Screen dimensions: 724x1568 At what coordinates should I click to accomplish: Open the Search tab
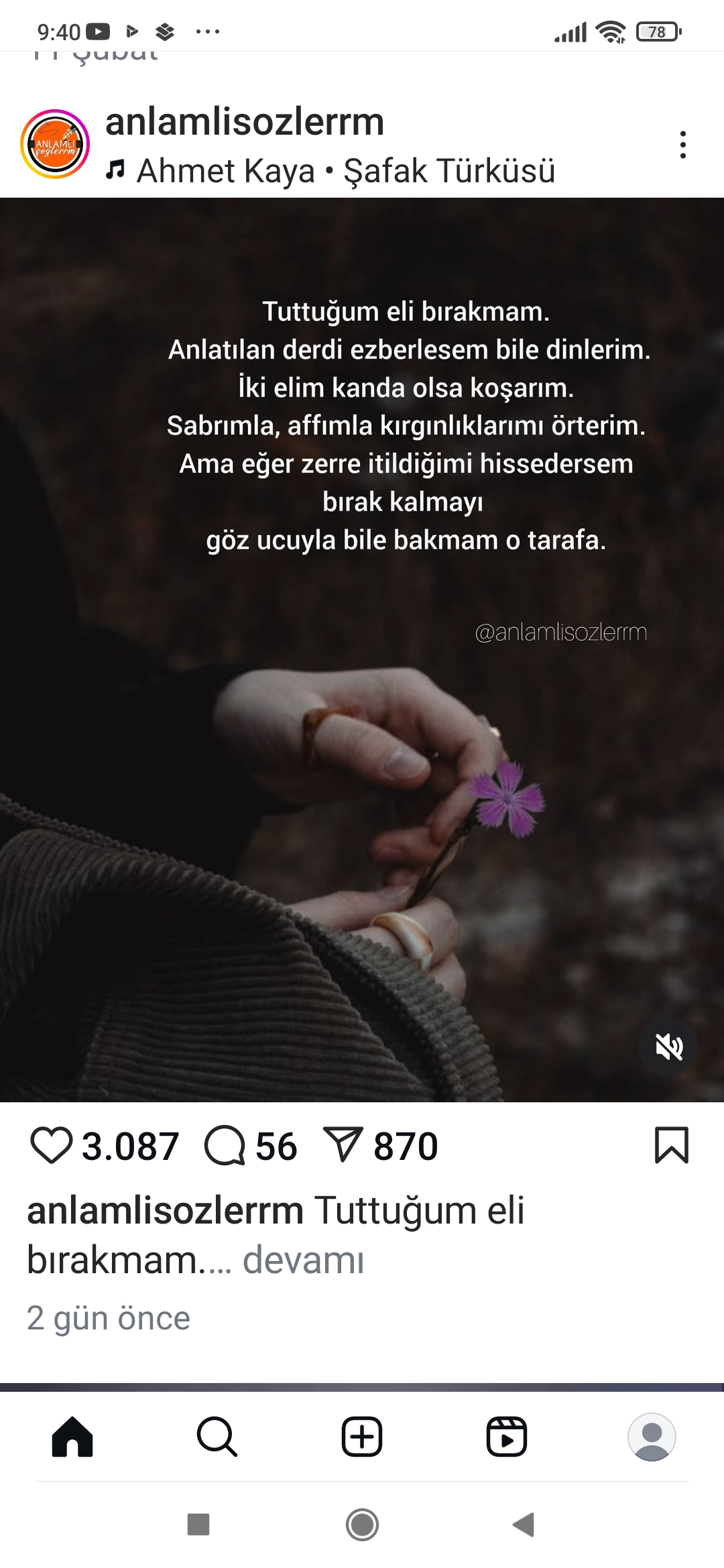(x=217, y=1437)
